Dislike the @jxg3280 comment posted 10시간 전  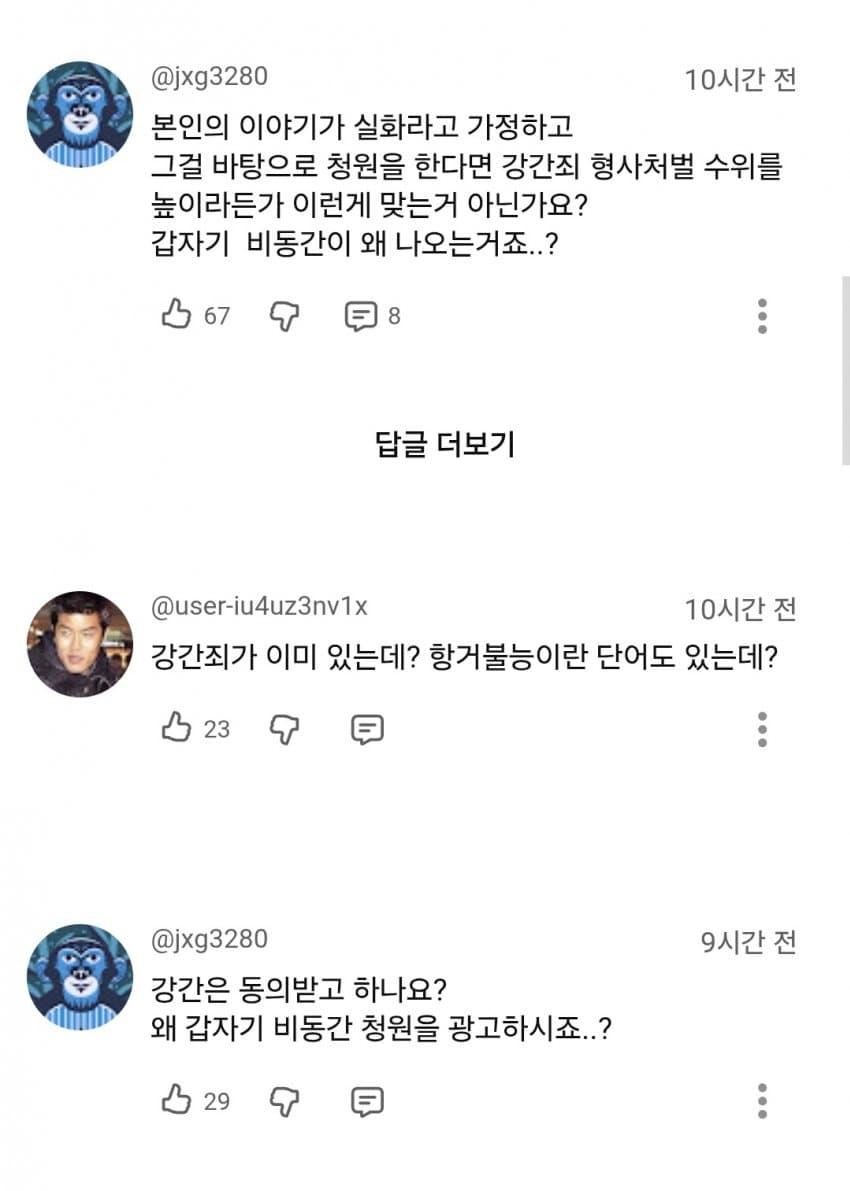[x=285, y=316]
